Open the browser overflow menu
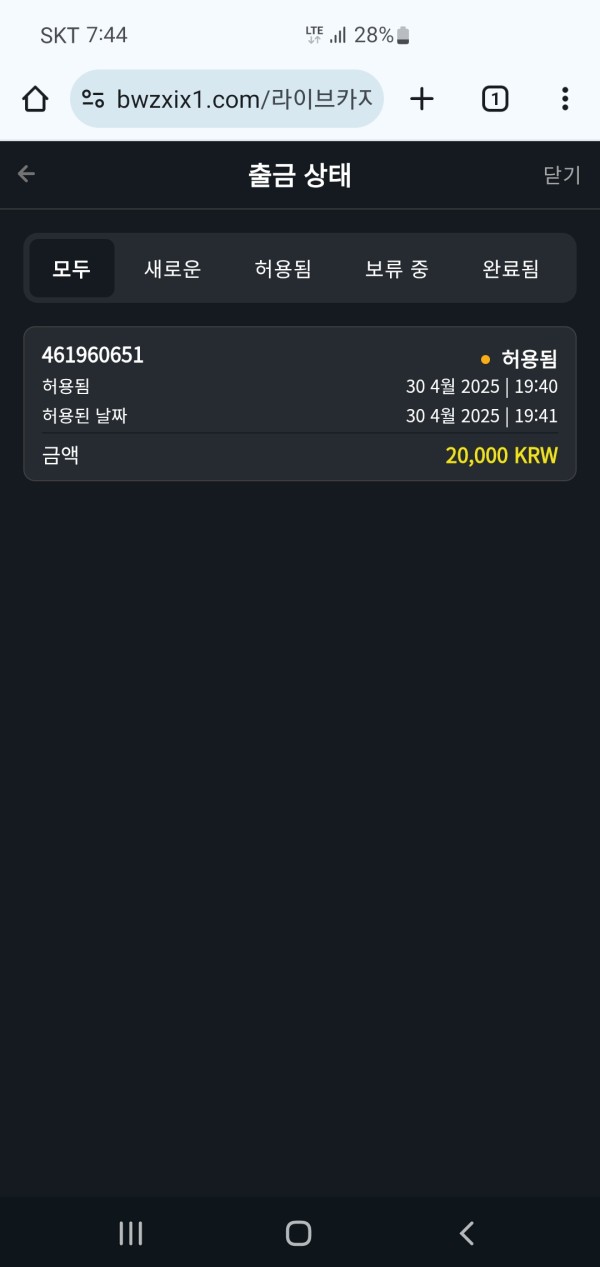The height and width of the screenshot is (1267, 600). coord(565,99)
